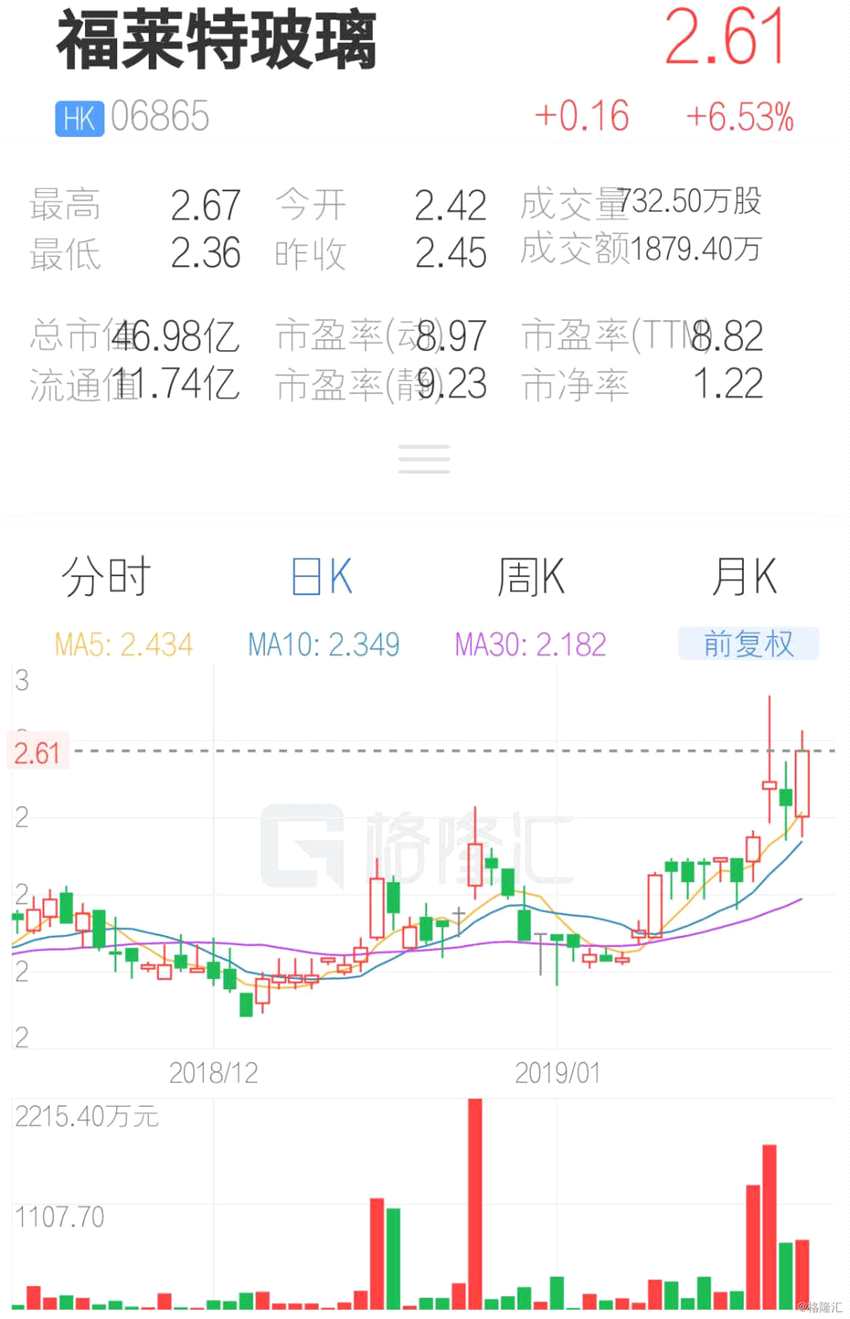Screen dimensions: 850x1319
Task: Select the tallest red volume bar
Action: 477,1200
